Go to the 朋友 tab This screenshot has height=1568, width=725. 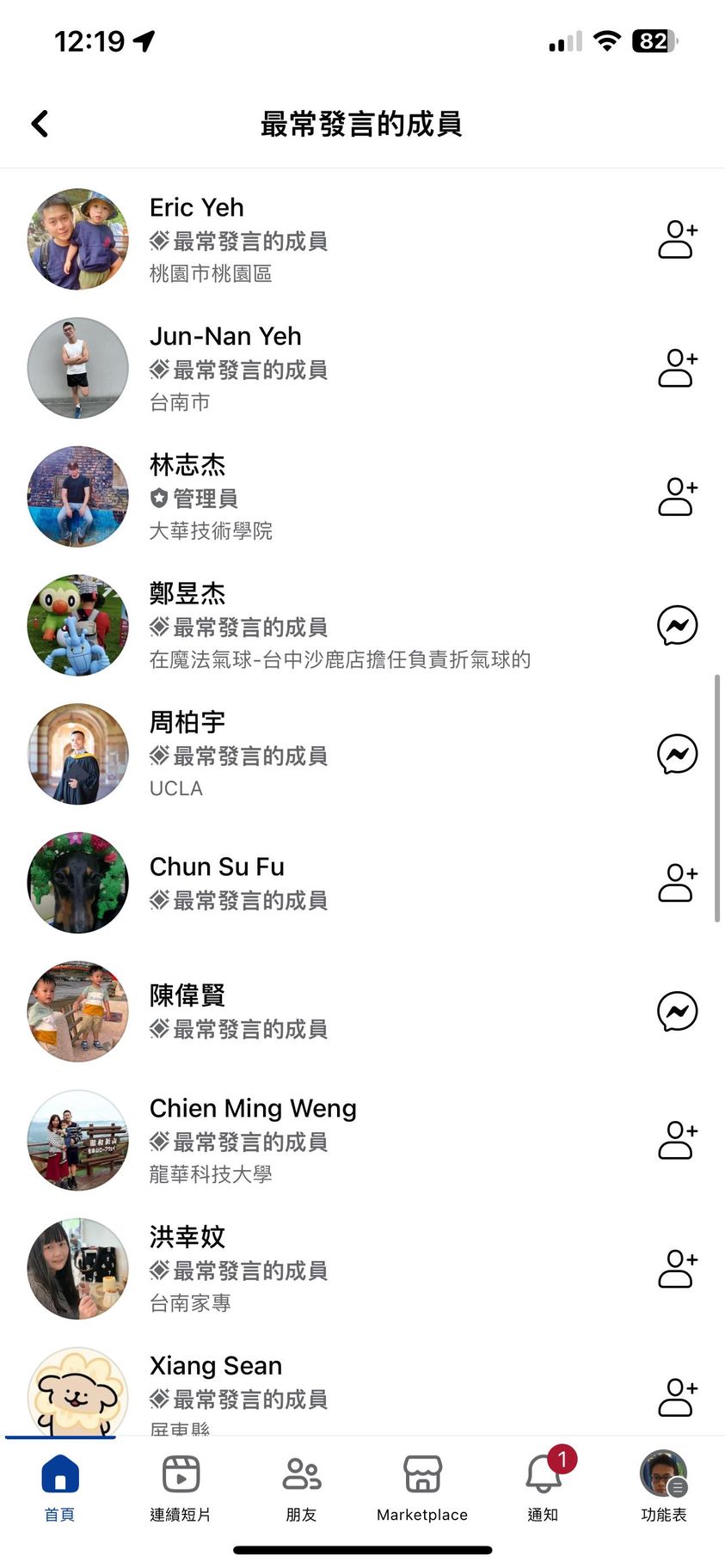click(301, 1487)
